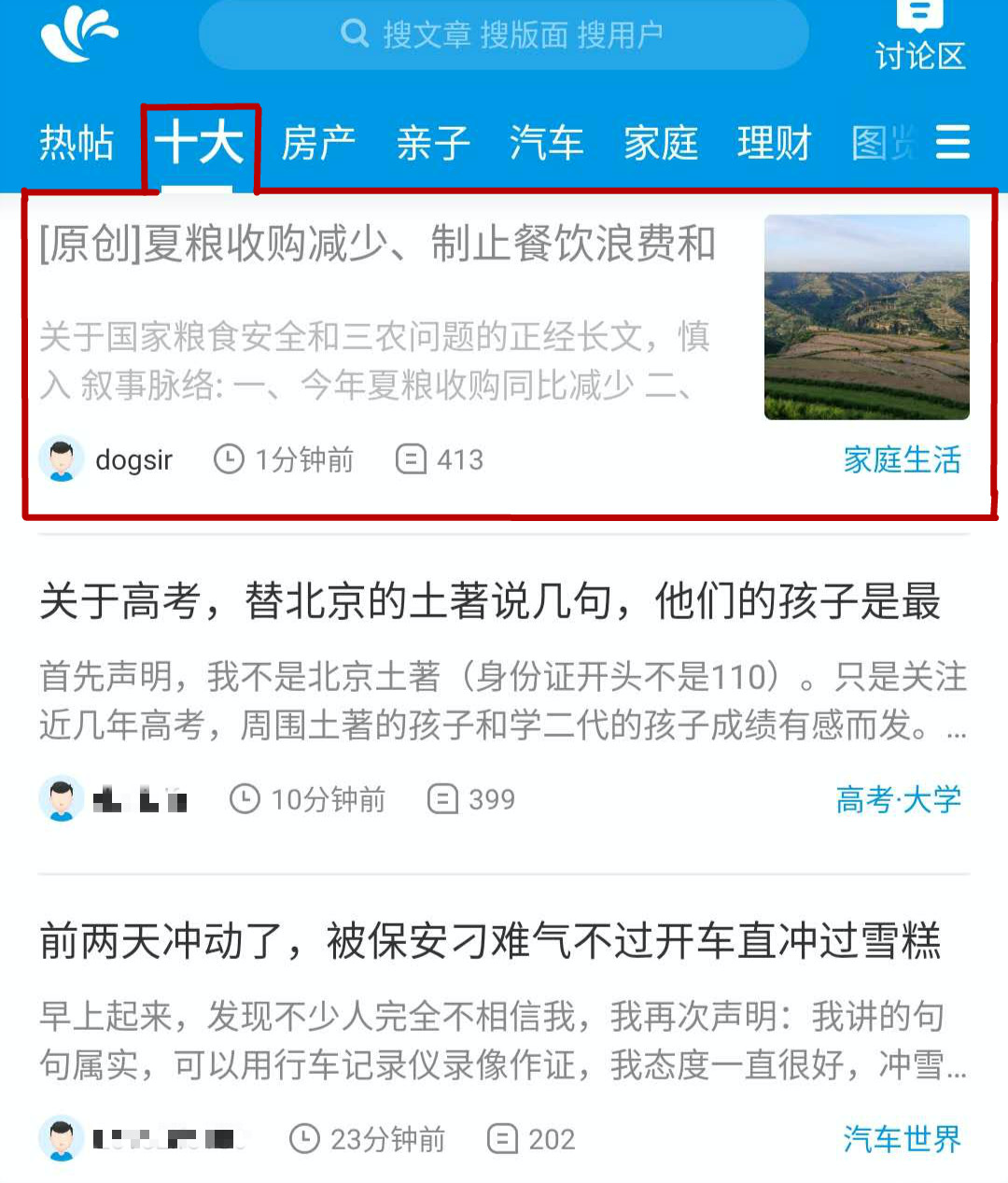
Task: Switch to the 房产 tab
Action: tap(319, 142)
